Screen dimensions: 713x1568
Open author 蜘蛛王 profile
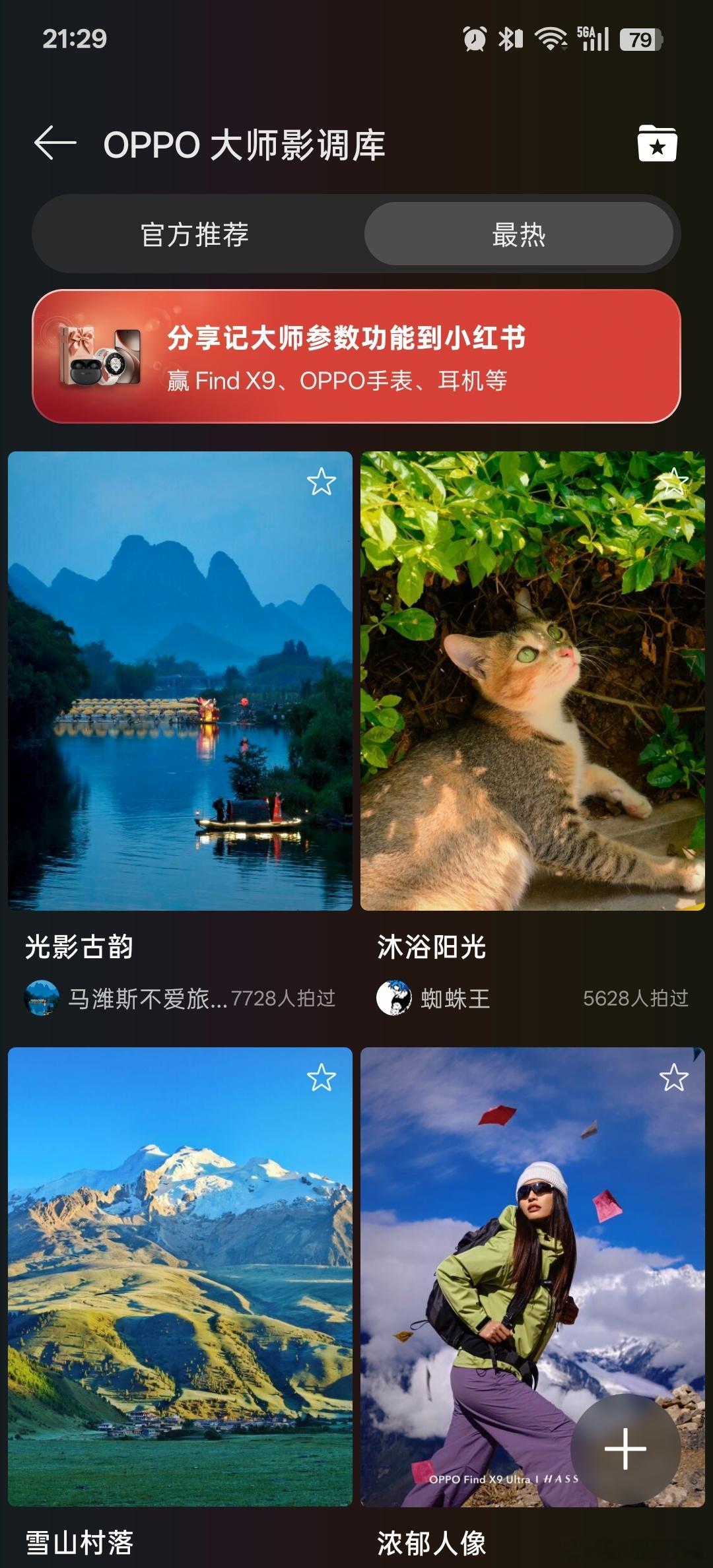click(433, 998)
